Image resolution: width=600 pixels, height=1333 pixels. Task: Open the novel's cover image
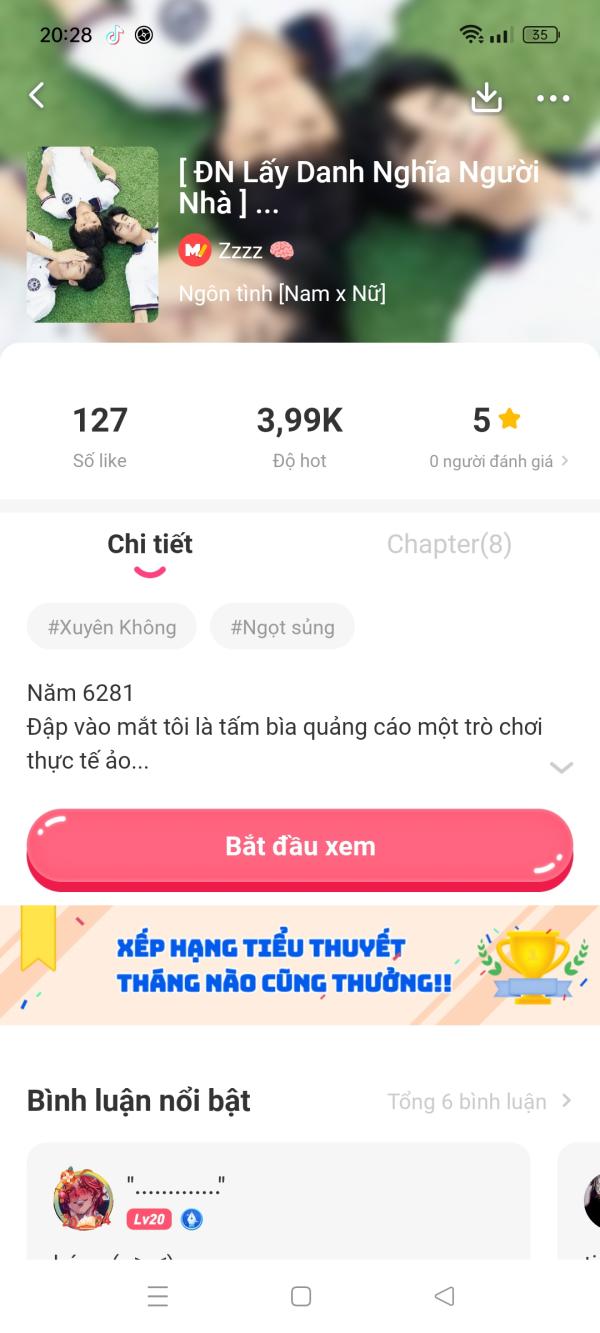92,235
